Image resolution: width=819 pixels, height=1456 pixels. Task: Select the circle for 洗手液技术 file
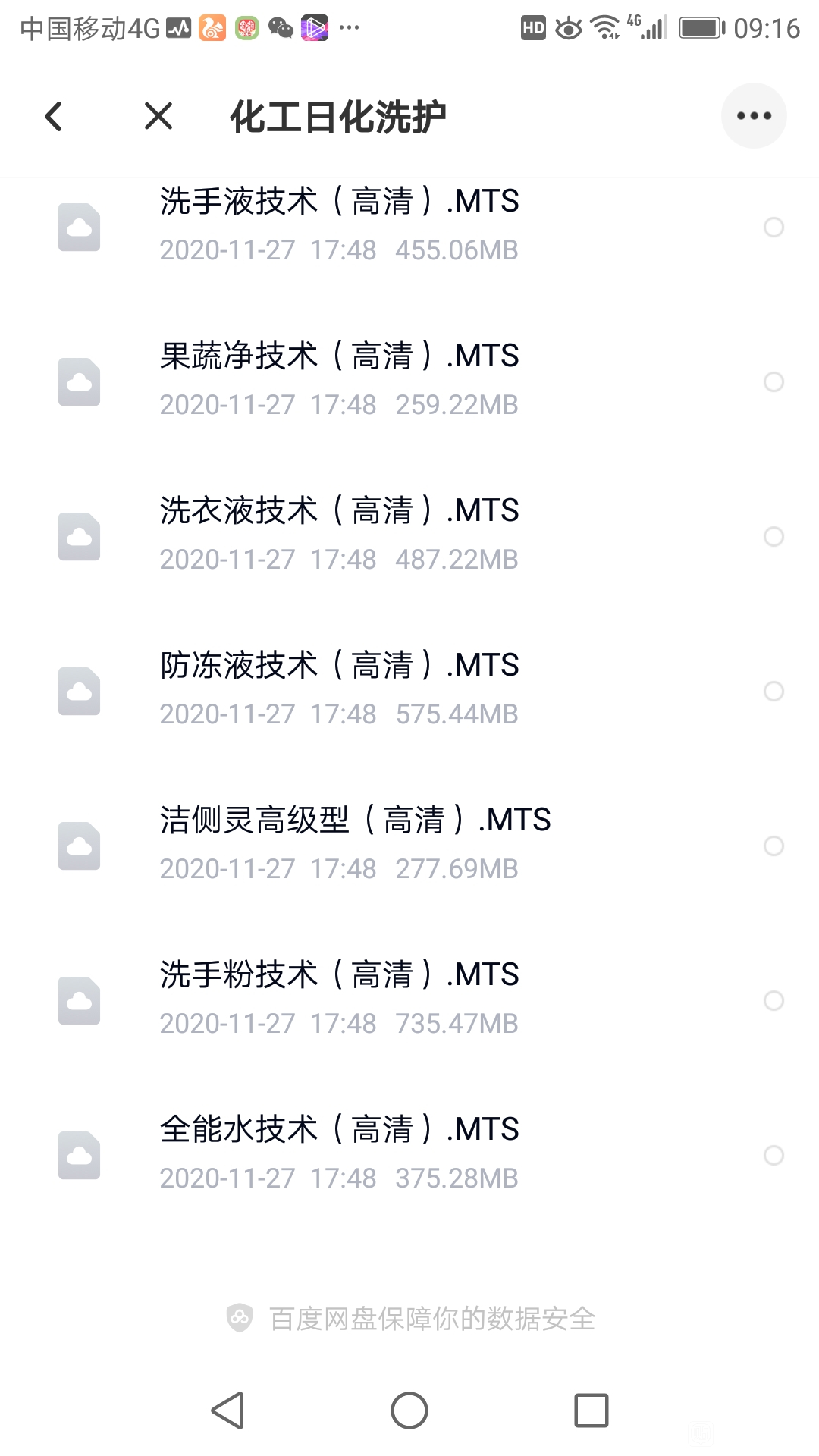pyautogui.click(x=773, y=227)
